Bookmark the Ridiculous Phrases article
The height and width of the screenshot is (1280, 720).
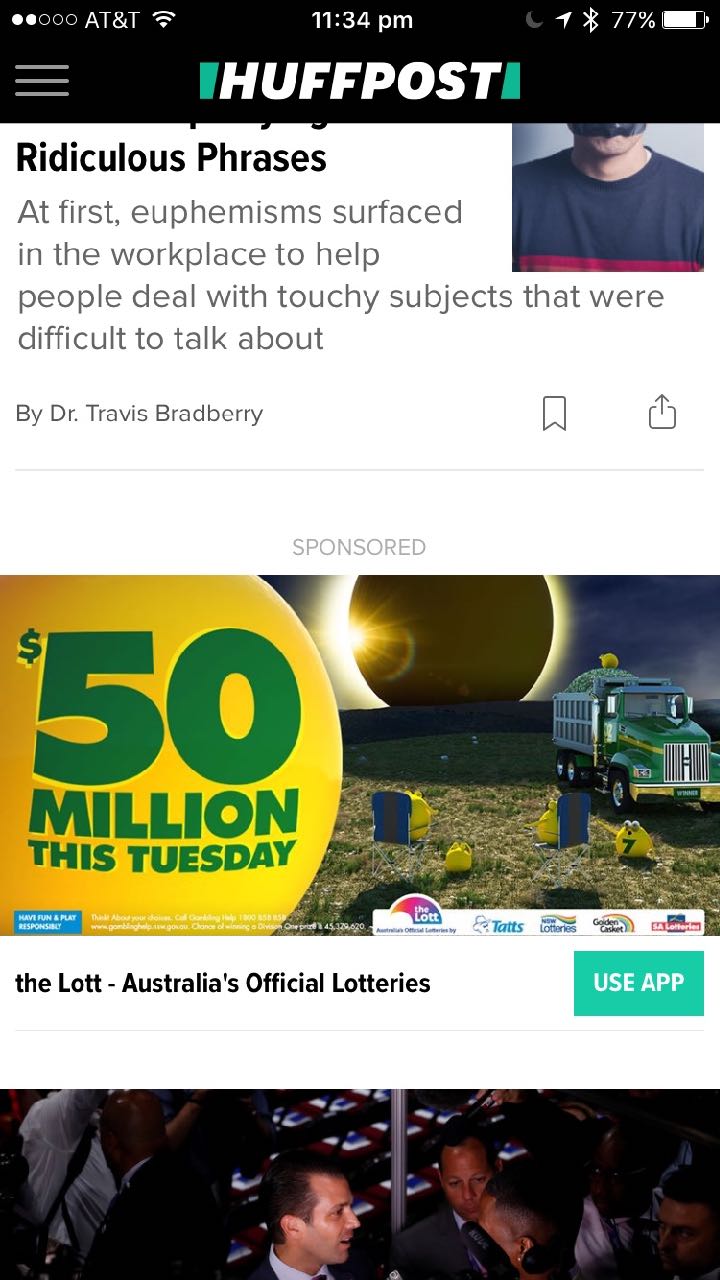pyautogui.click(x=554, y=412)
